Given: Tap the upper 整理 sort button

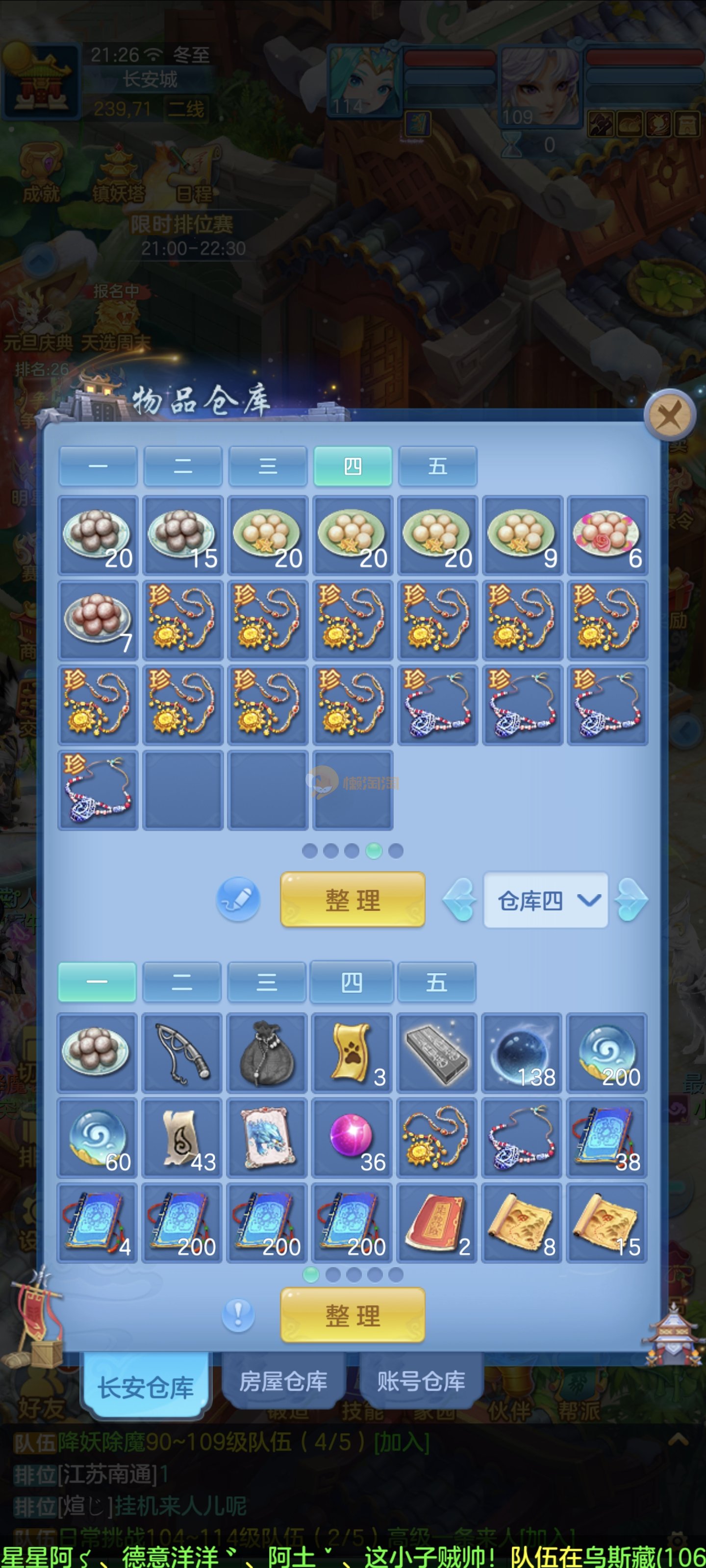Looking at the screenshot, I should click(352, 900).
